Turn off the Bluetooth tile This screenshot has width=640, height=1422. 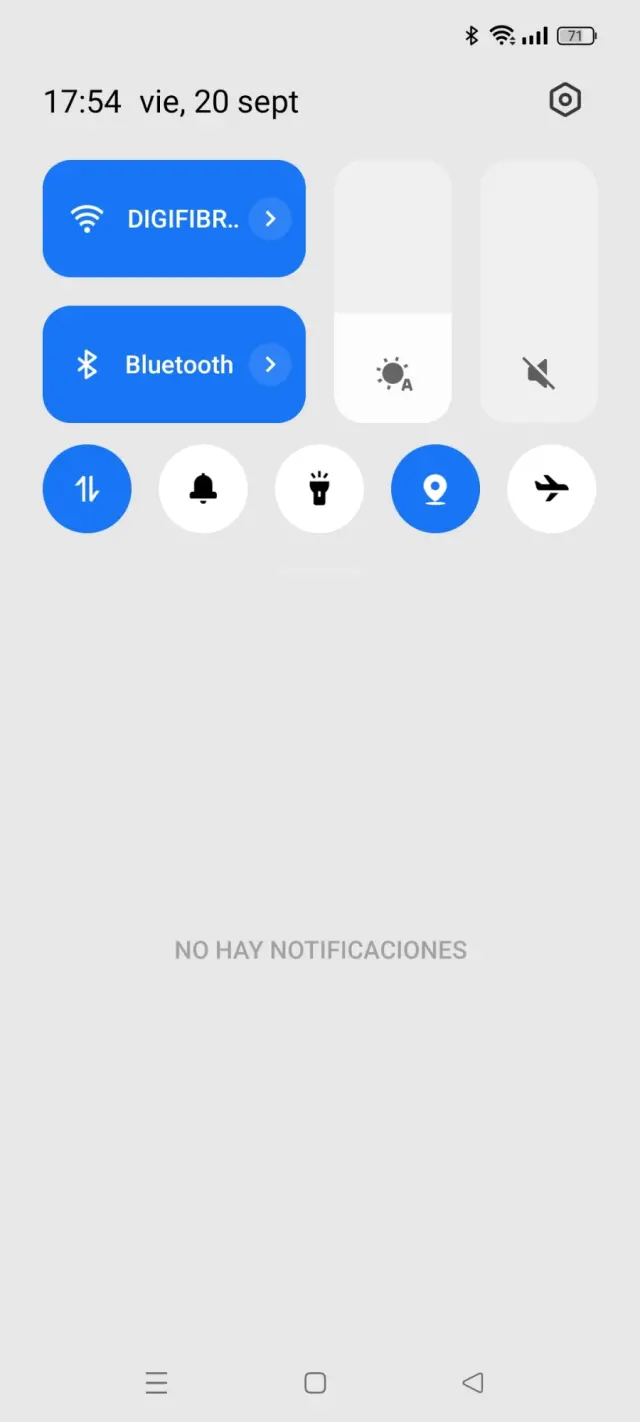coord(150,365)
